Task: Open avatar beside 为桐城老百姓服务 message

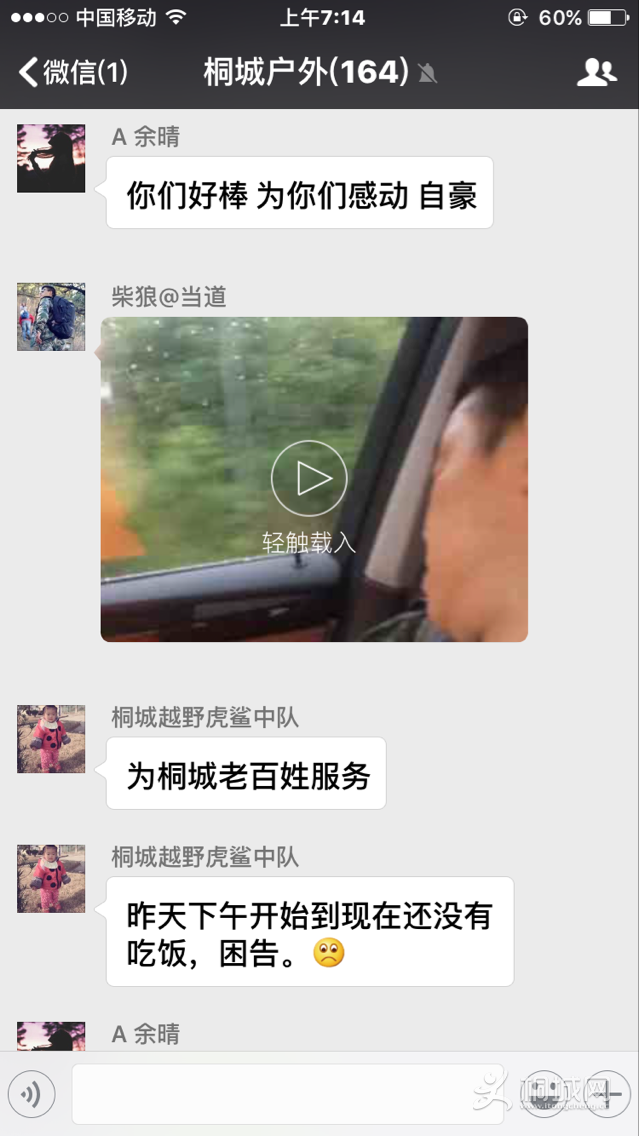Action: click(51, 739)
